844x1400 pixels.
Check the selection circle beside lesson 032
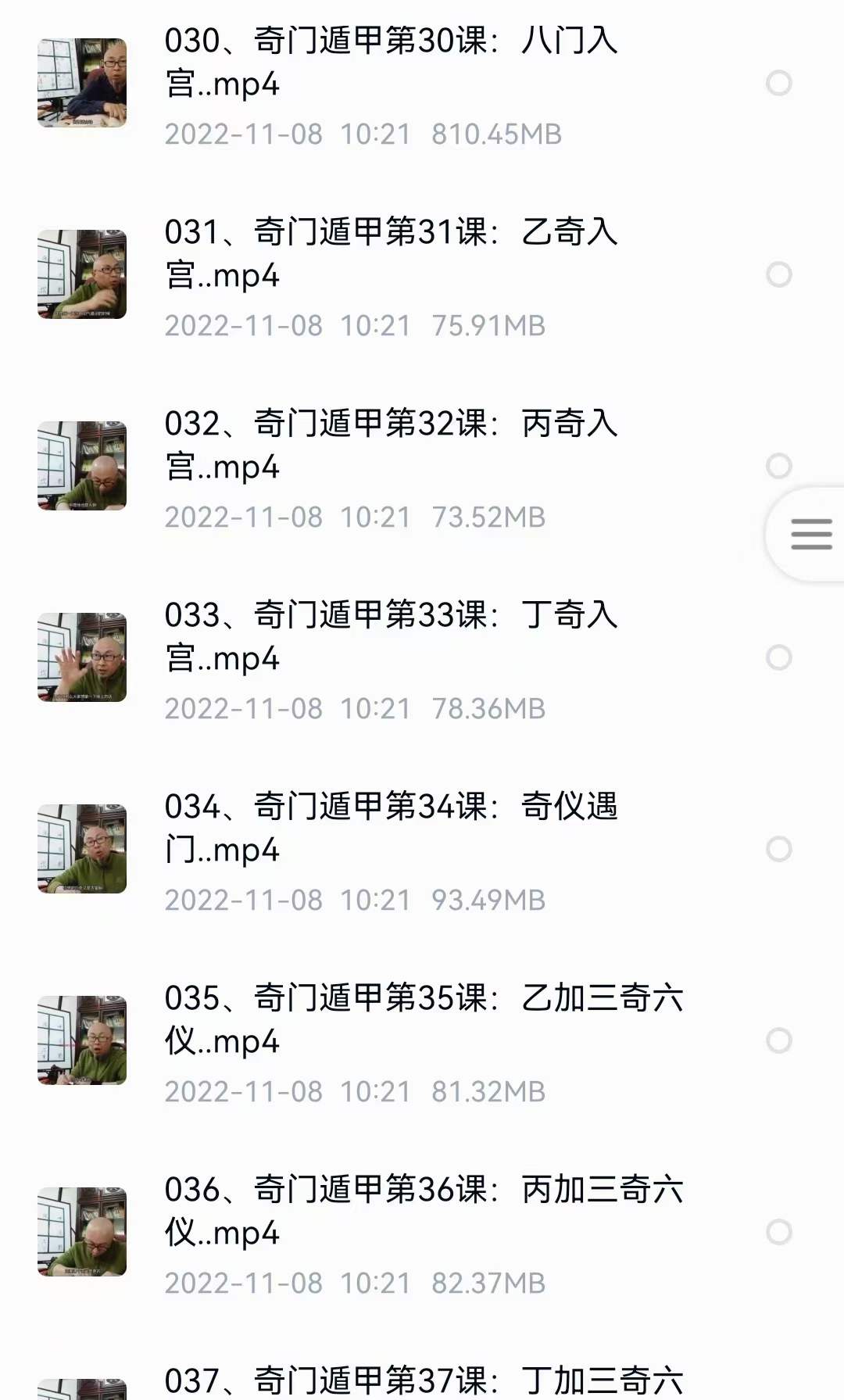click(780, 465)
